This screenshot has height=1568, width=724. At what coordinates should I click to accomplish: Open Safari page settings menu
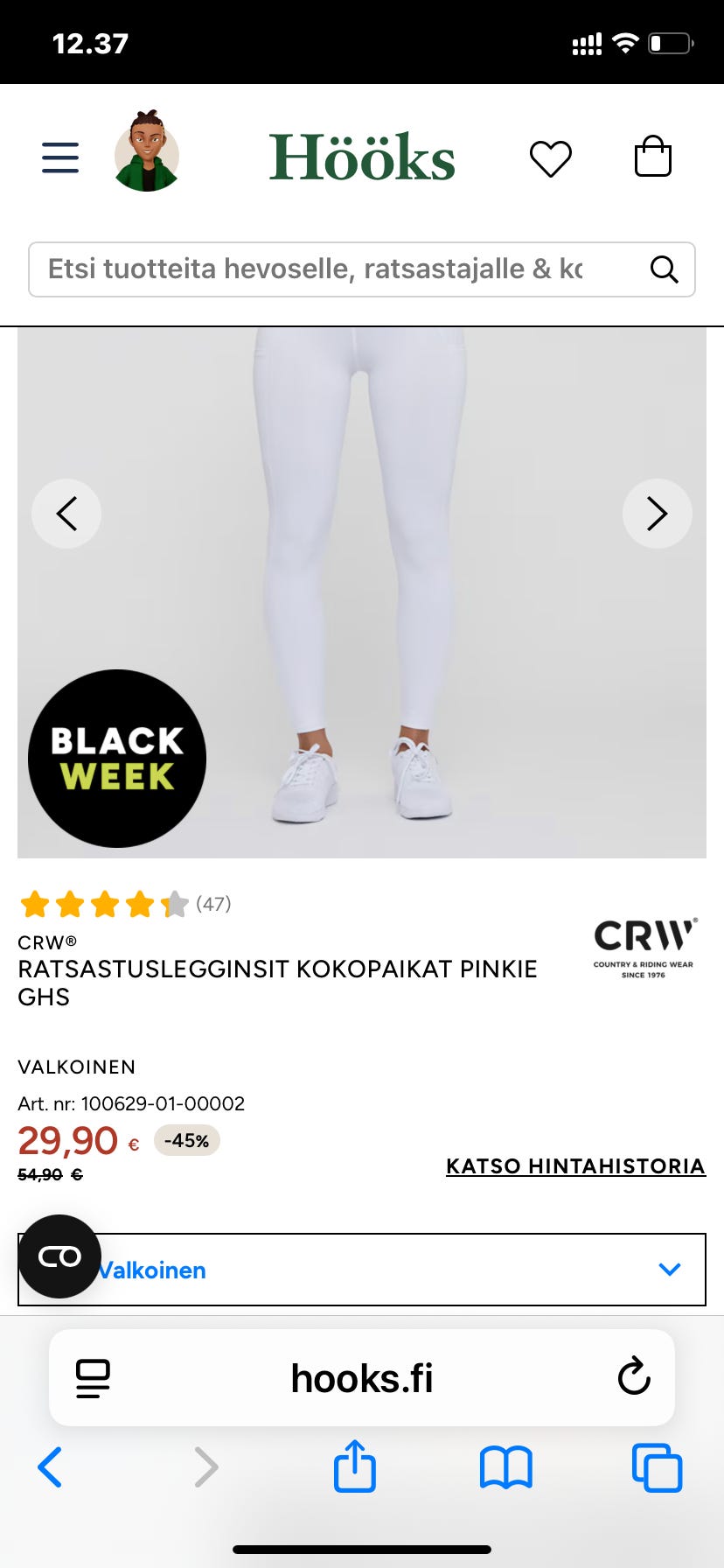(x=93, y=1378)
